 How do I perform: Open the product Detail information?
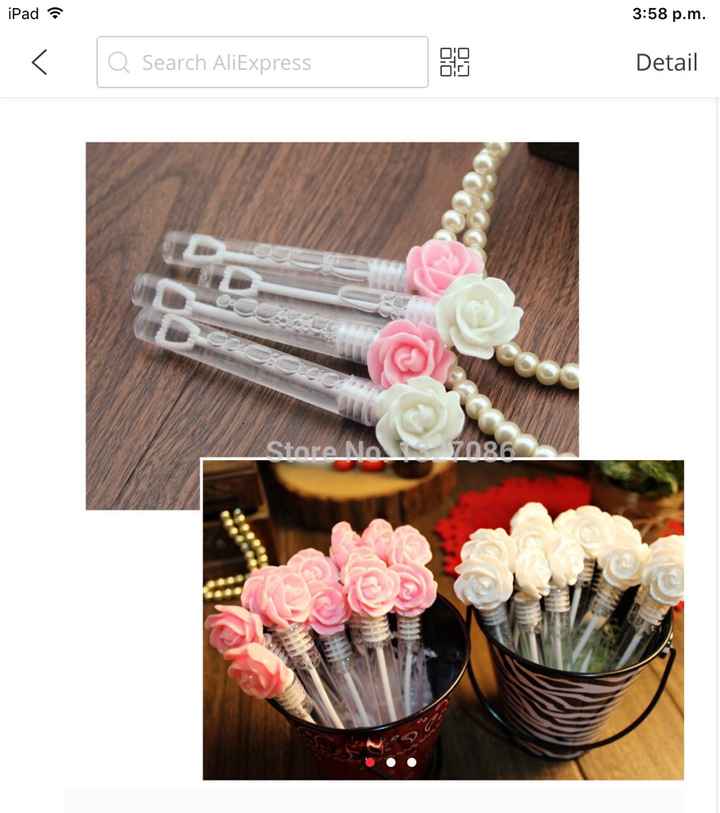click(666, 61)
